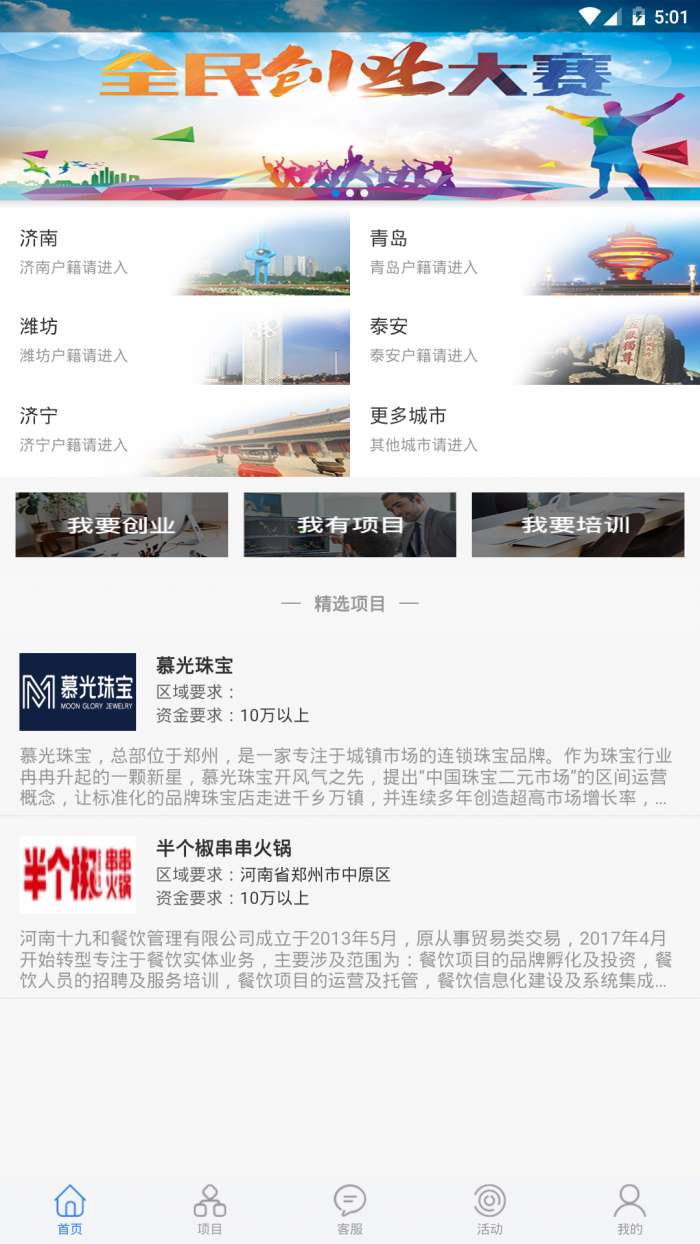Image resolution: width=700 pixels, height=1244 pixels.
Task: Enter the 泰安 city section
Action: [525, 340]
